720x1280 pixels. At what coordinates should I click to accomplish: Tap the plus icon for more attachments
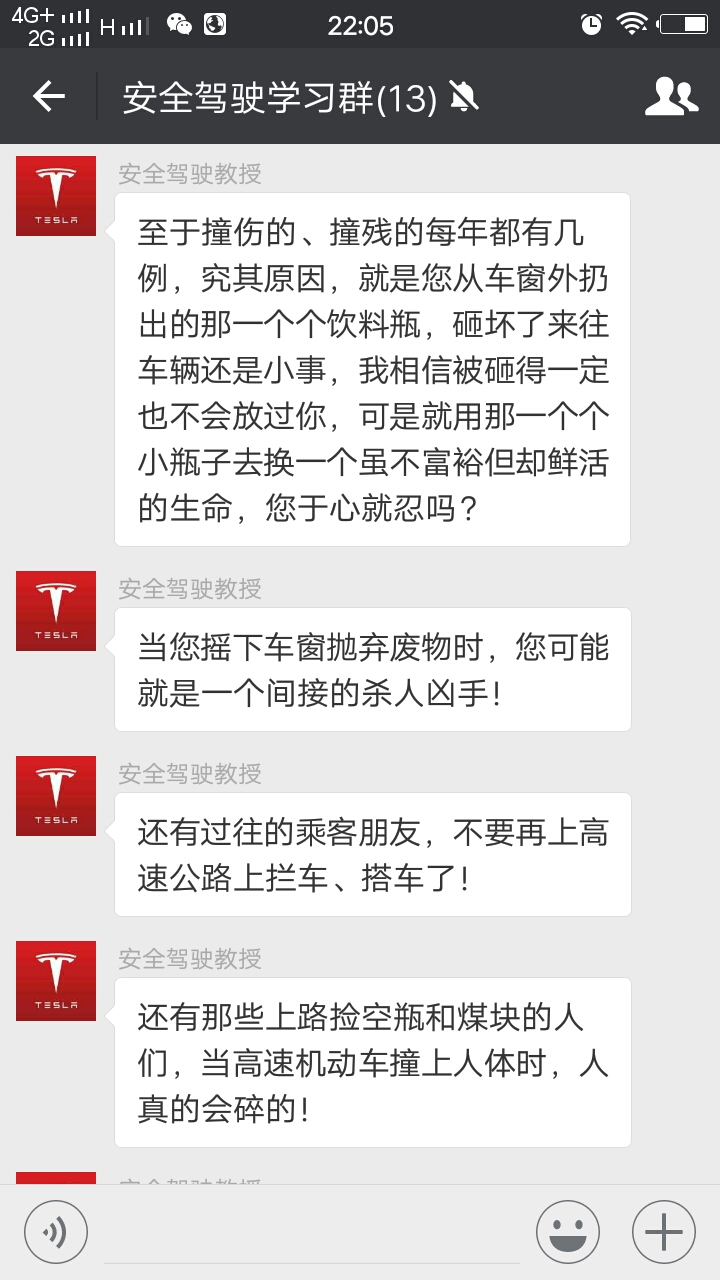coord(663,1231)
